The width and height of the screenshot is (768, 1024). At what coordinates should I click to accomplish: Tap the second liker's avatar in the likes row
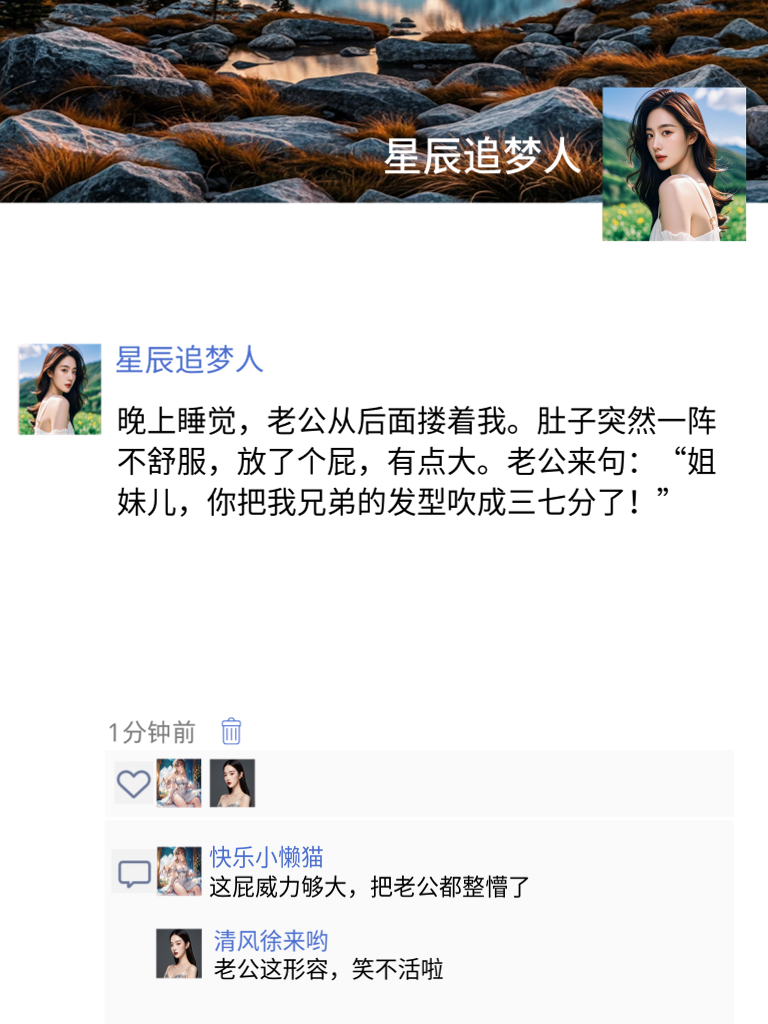point(230,785)
